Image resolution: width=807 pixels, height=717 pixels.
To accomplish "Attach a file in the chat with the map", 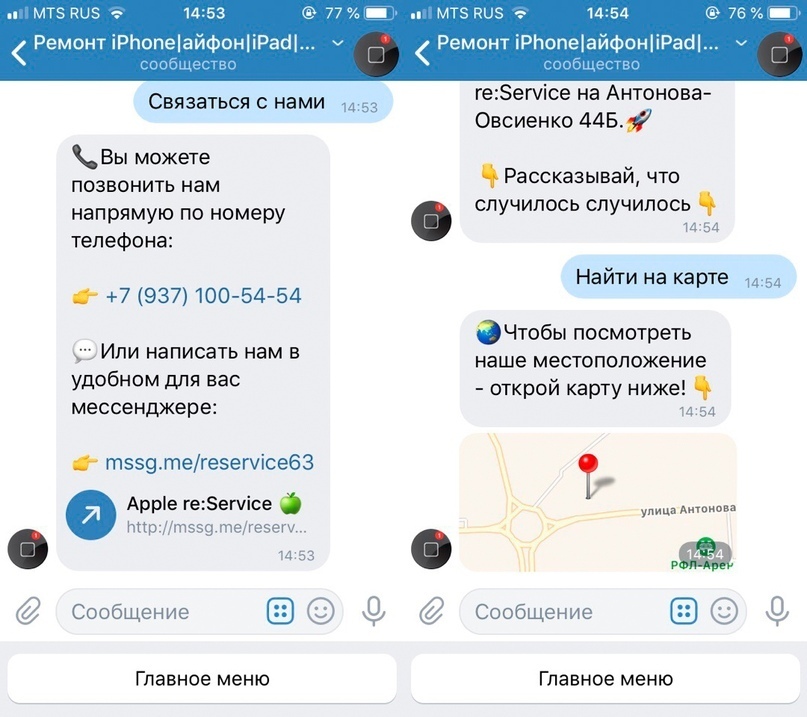I will tap(431, 611).
